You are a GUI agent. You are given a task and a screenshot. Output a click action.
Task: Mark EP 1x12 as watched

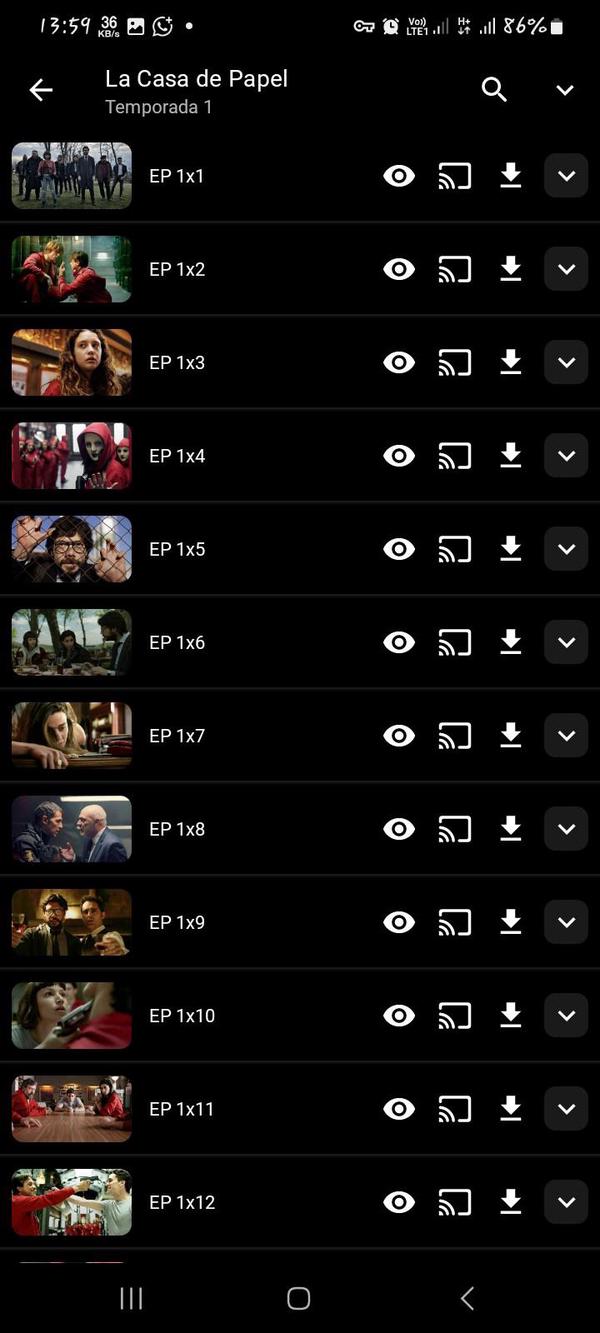399,1202
